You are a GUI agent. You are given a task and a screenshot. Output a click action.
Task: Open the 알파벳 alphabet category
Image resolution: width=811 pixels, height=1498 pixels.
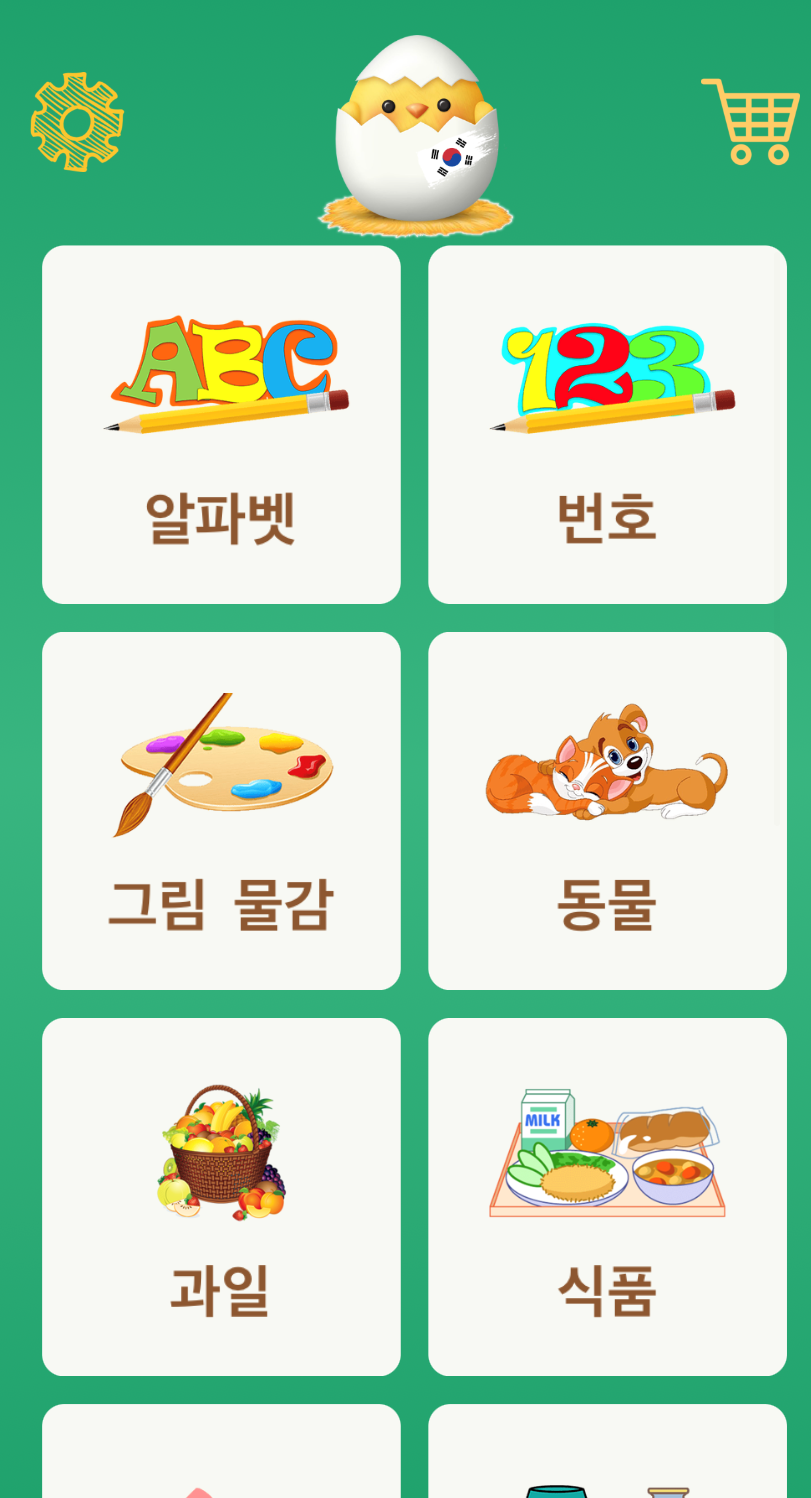[x=221, y=425]
